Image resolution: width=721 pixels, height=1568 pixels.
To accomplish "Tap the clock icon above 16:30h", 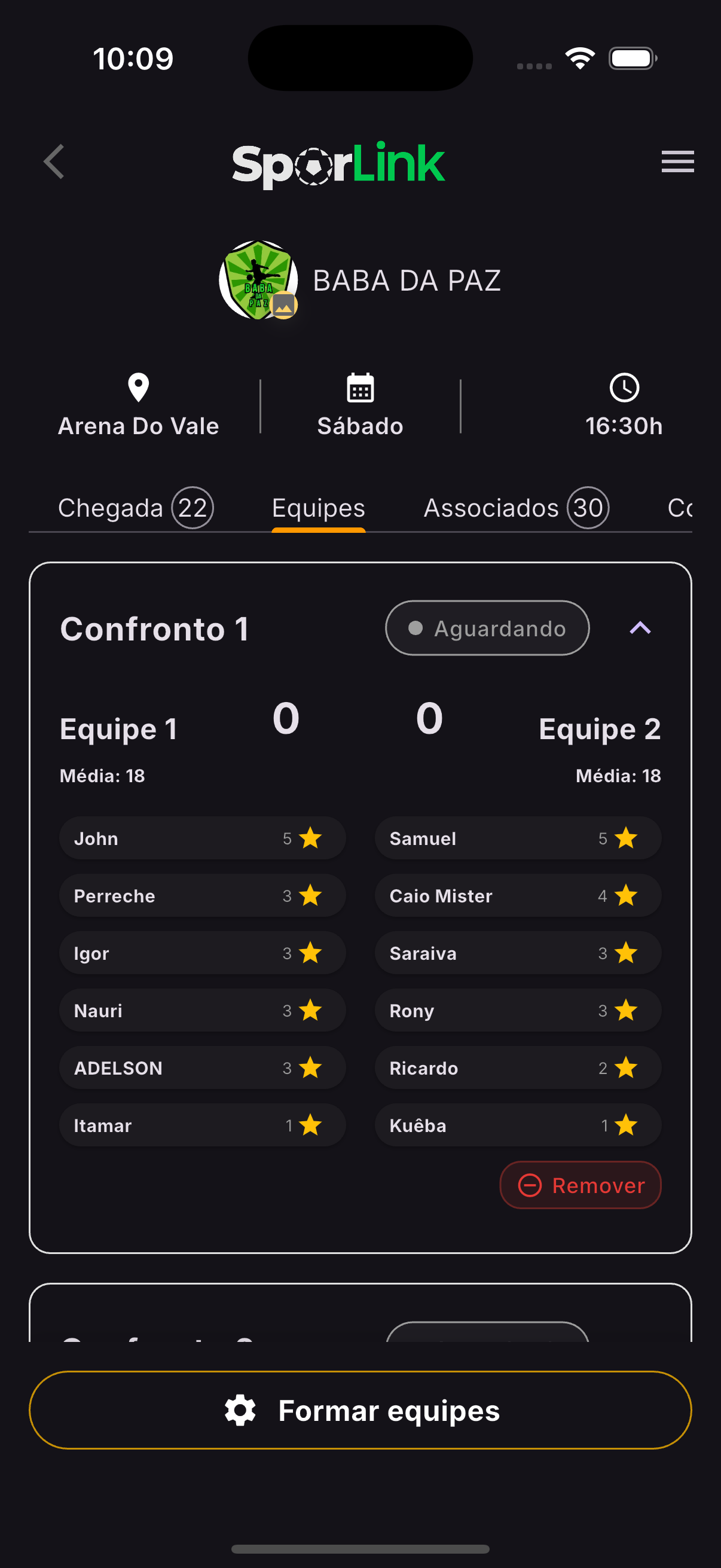I will pos(624,388).
